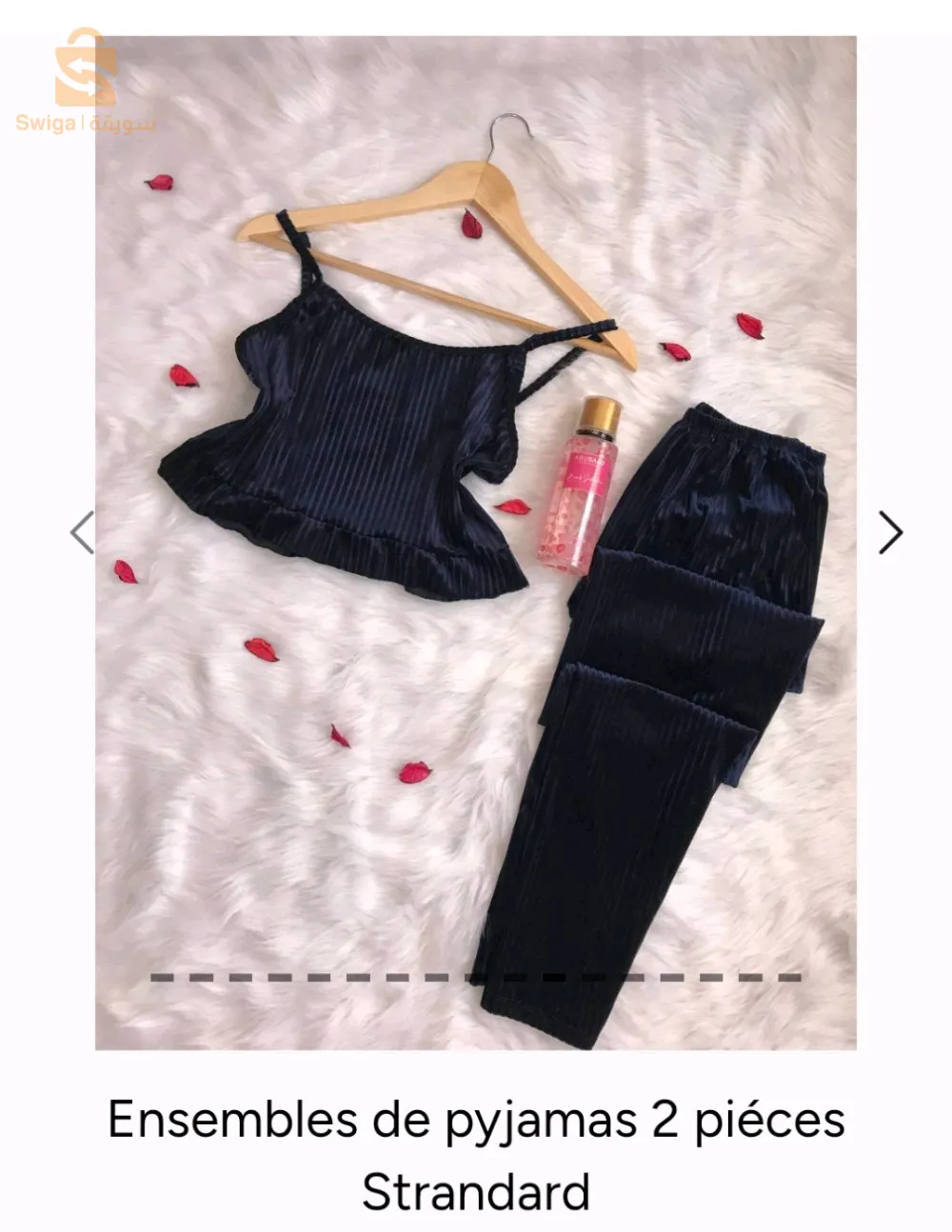This screenshot has height=1232, width=952.
Task: Go back to the previous product photo
Action: 83,532
